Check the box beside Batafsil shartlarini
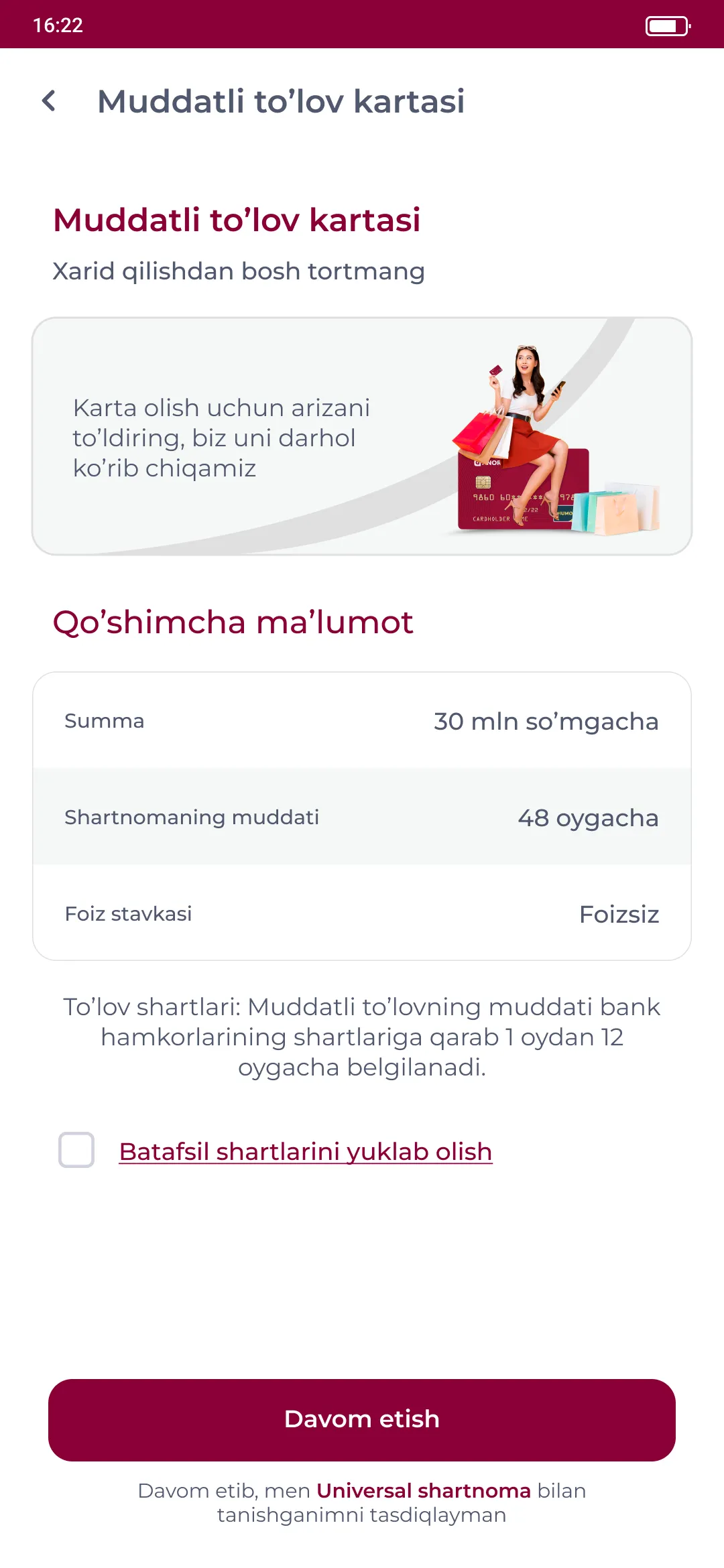Screen dimensions: 724x1568 click(x=76, y=1150)
